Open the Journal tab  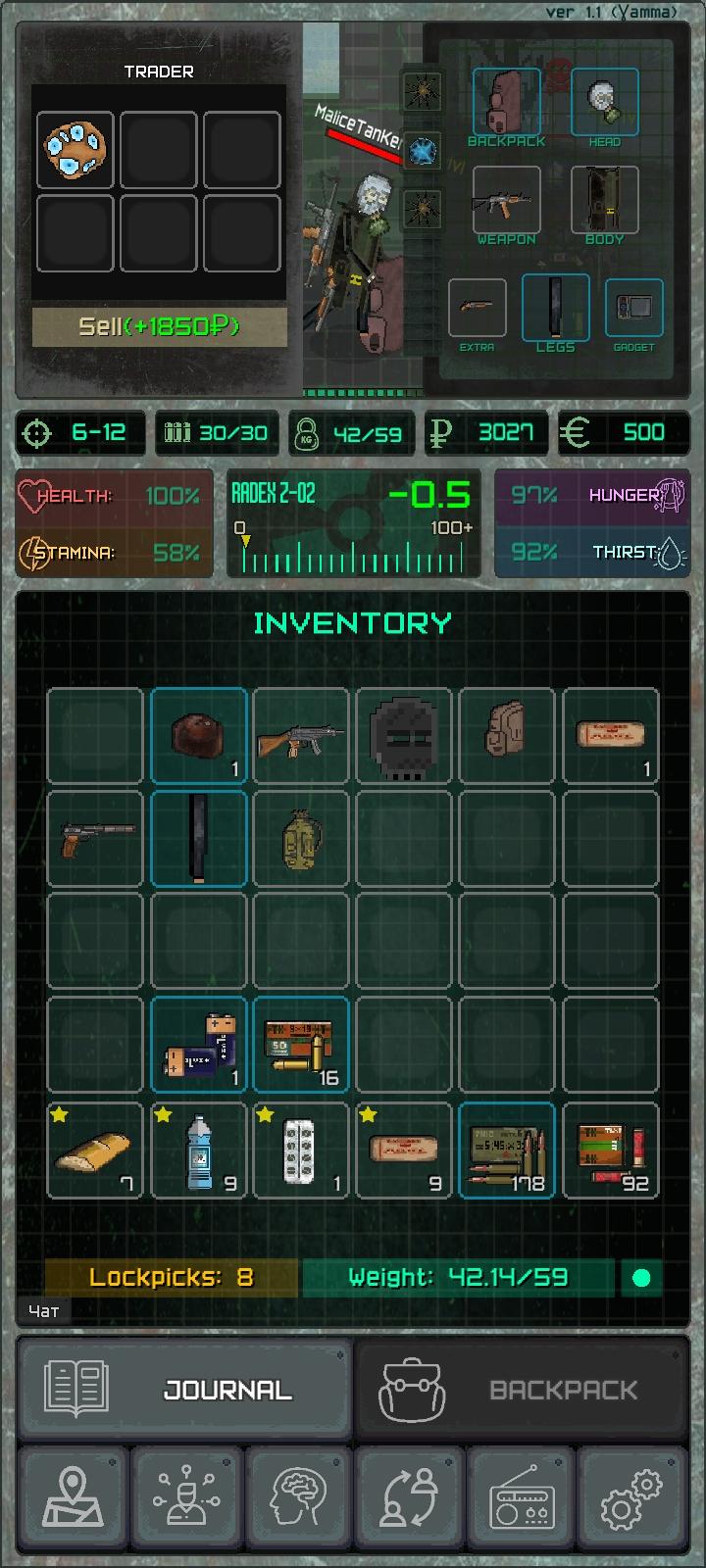(x=183, y=1389)
